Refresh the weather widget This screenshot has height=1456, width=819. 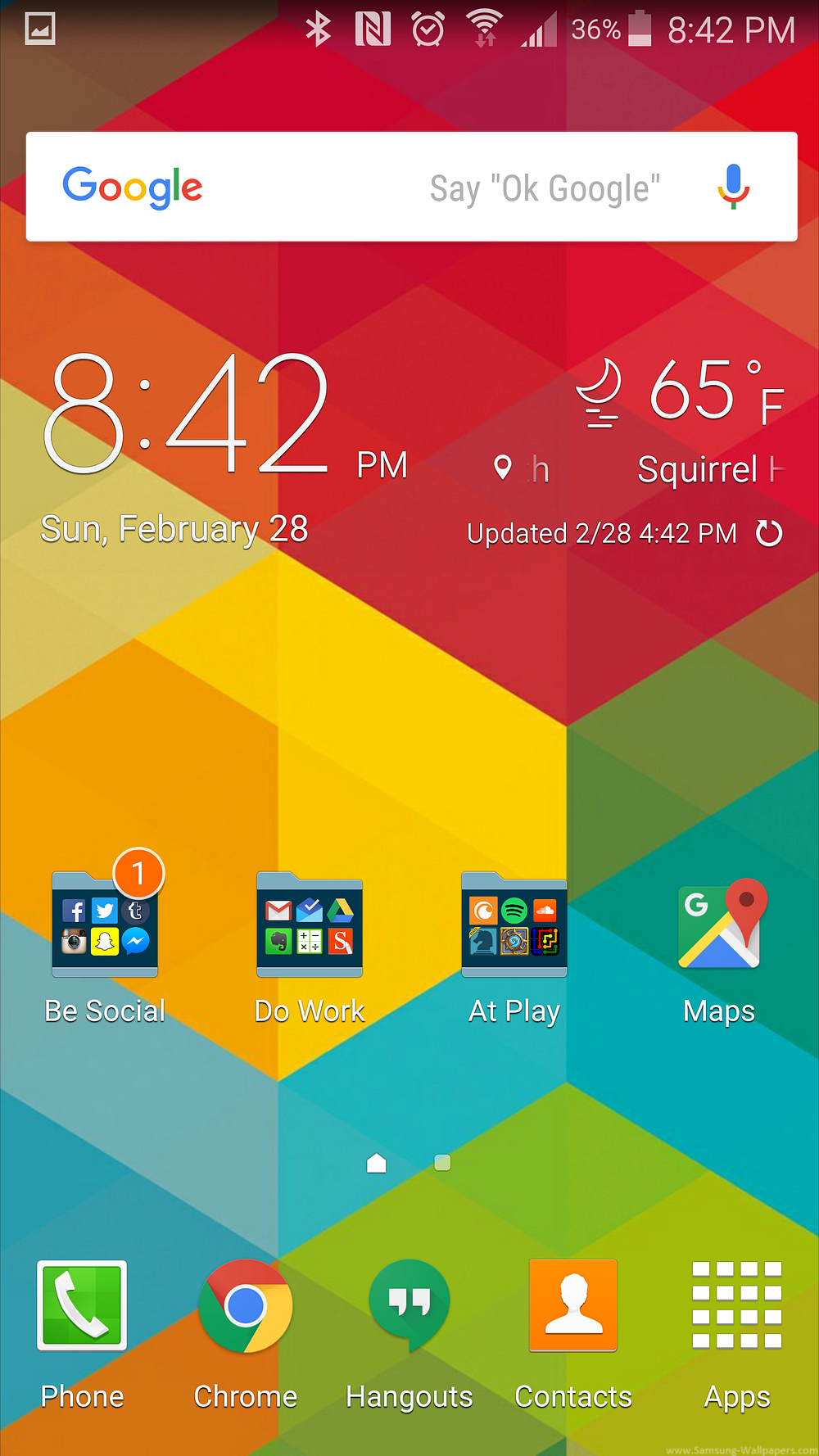769,533
